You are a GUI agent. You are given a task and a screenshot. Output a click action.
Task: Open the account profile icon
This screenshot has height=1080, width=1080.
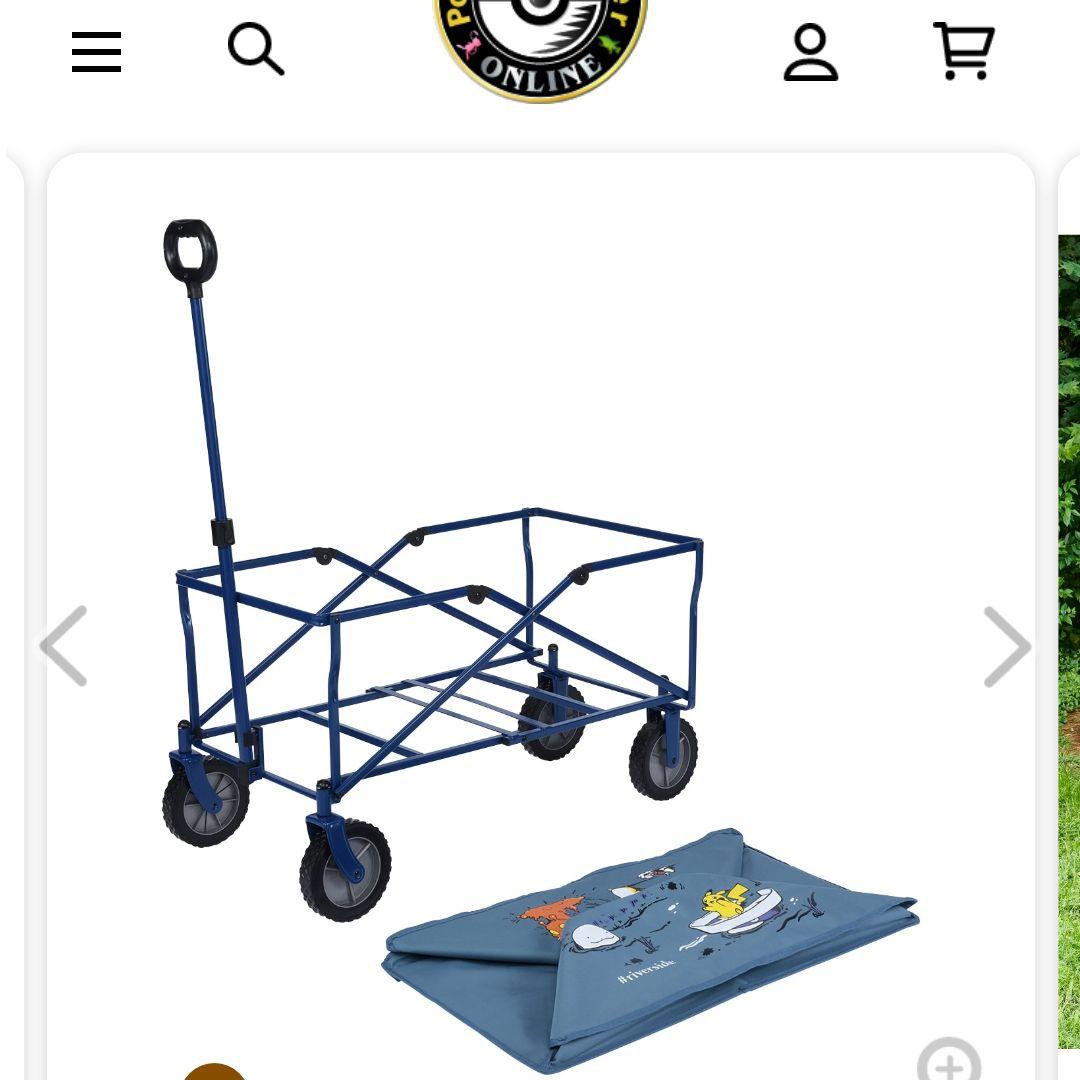pos(810,53)
